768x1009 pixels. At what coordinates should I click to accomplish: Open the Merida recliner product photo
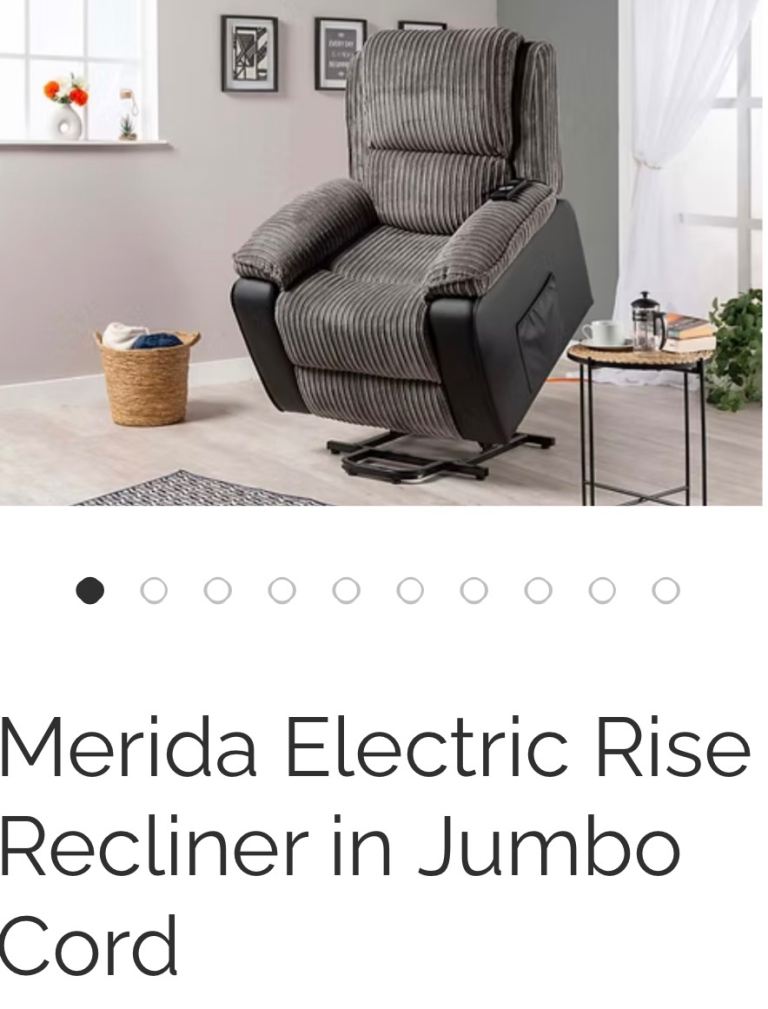pos(384,252)
